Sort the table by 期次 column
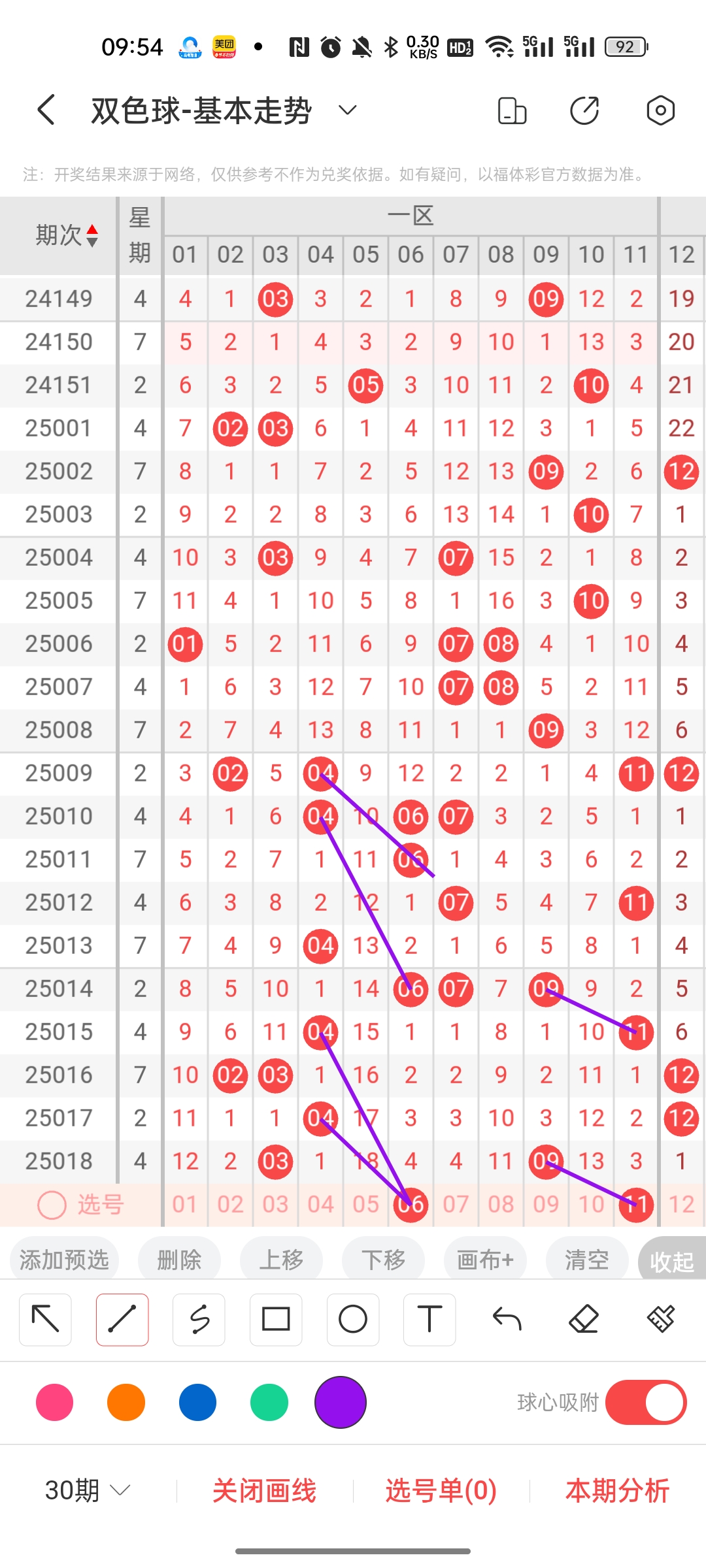 67,235
